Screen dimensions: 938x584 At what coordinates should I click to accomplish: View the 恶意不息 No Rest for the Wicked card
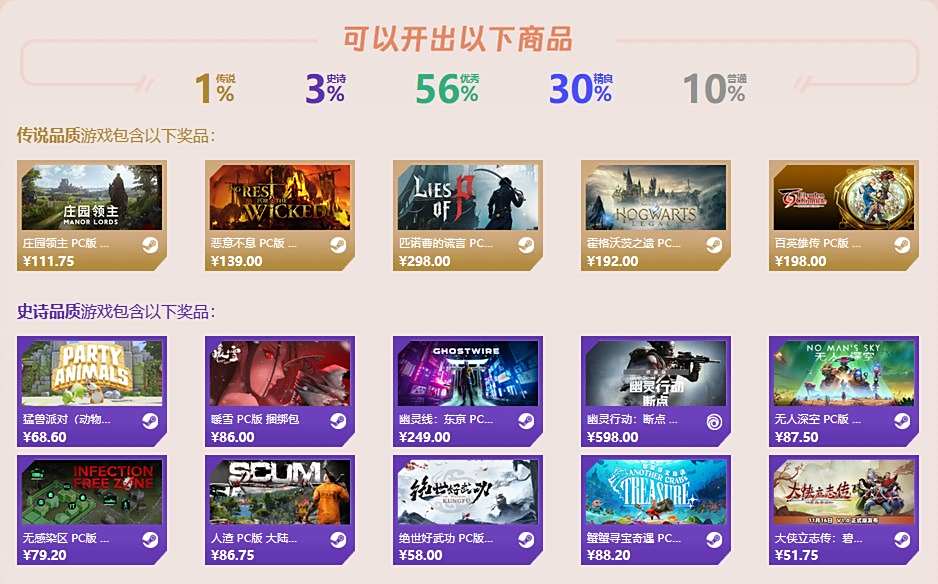pos(280,215)
